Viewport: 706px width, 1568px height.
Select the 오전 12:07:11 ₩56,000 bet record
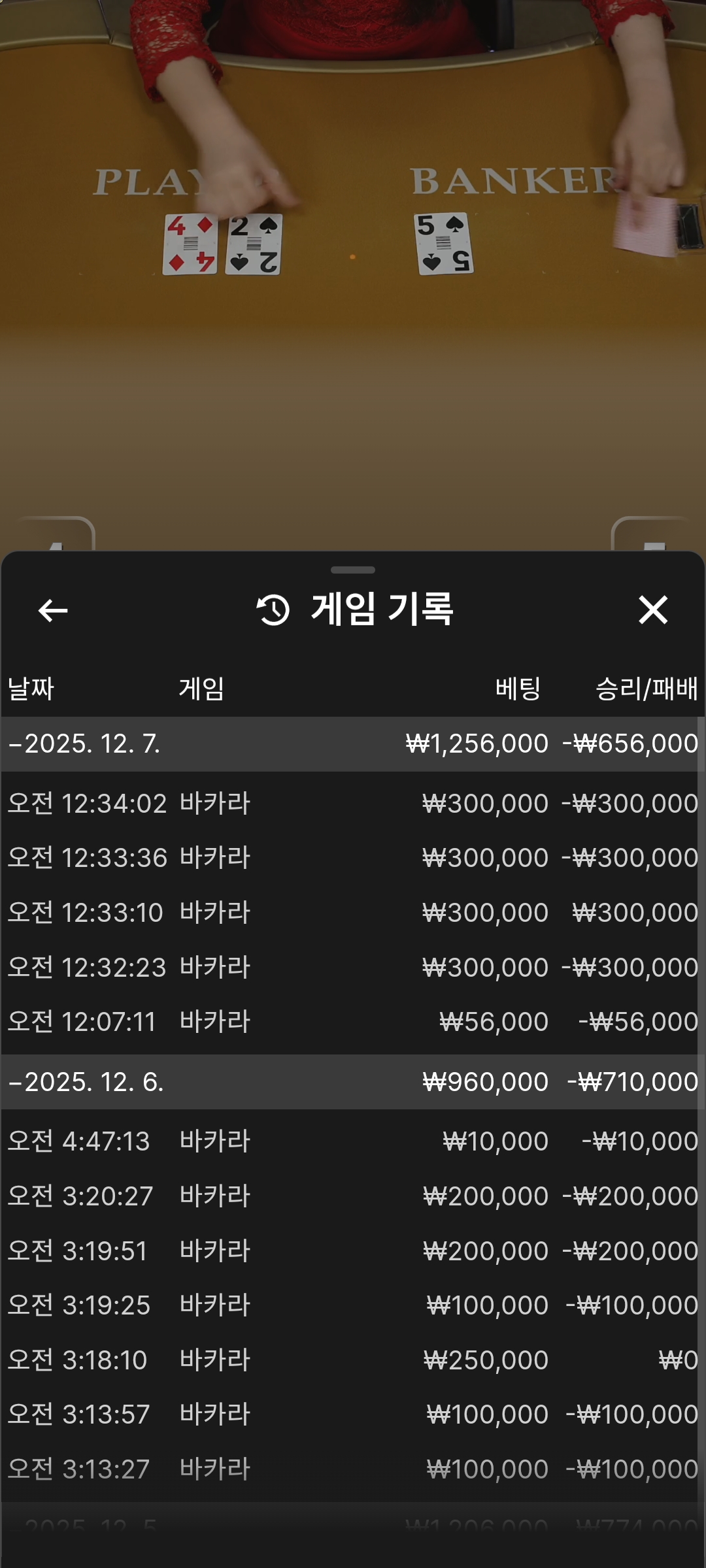352,1021
